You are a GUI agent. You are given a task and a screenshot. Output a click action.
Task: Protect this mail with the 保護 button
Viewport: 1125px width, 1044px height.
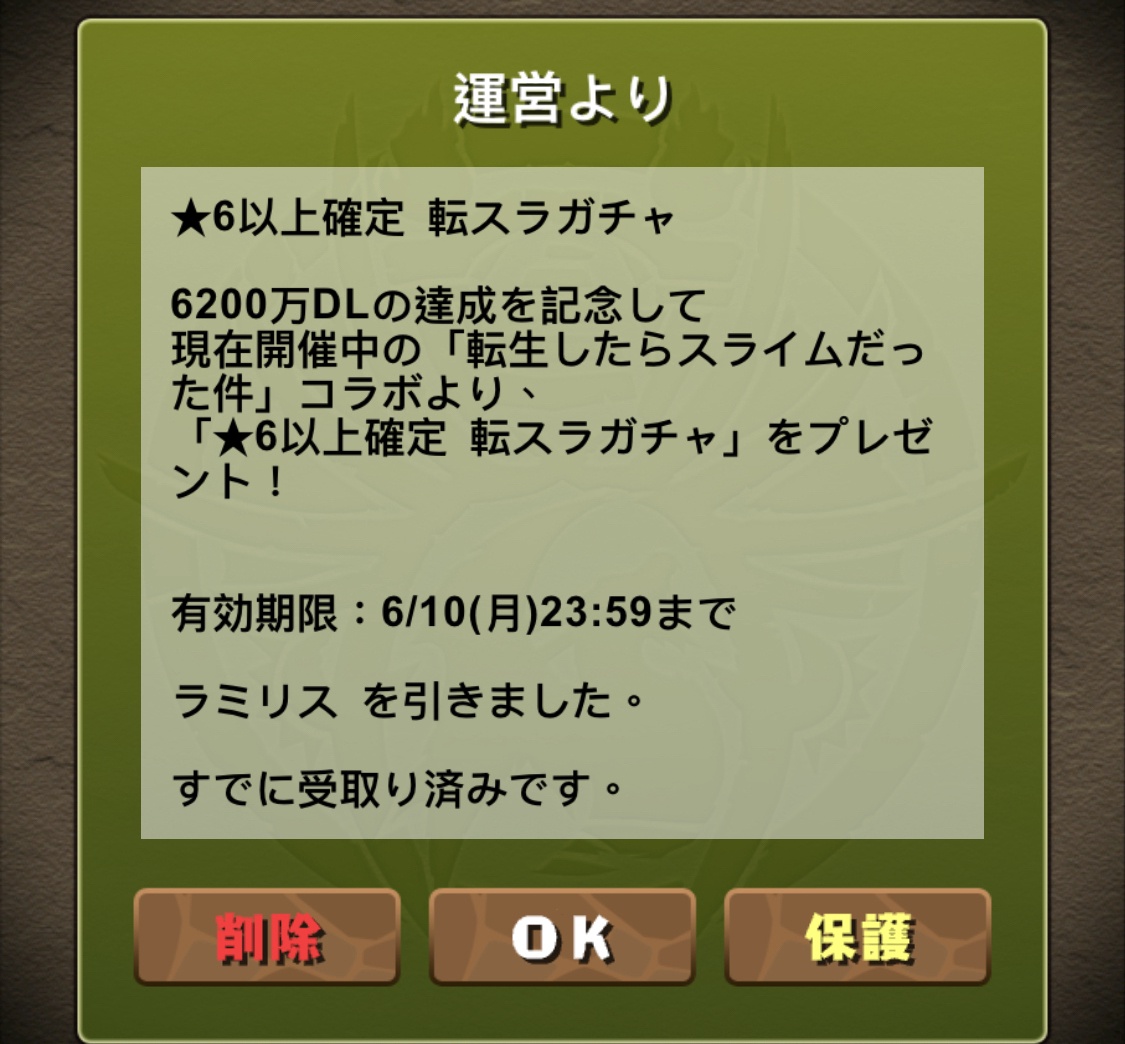click(x=857, y=937)
